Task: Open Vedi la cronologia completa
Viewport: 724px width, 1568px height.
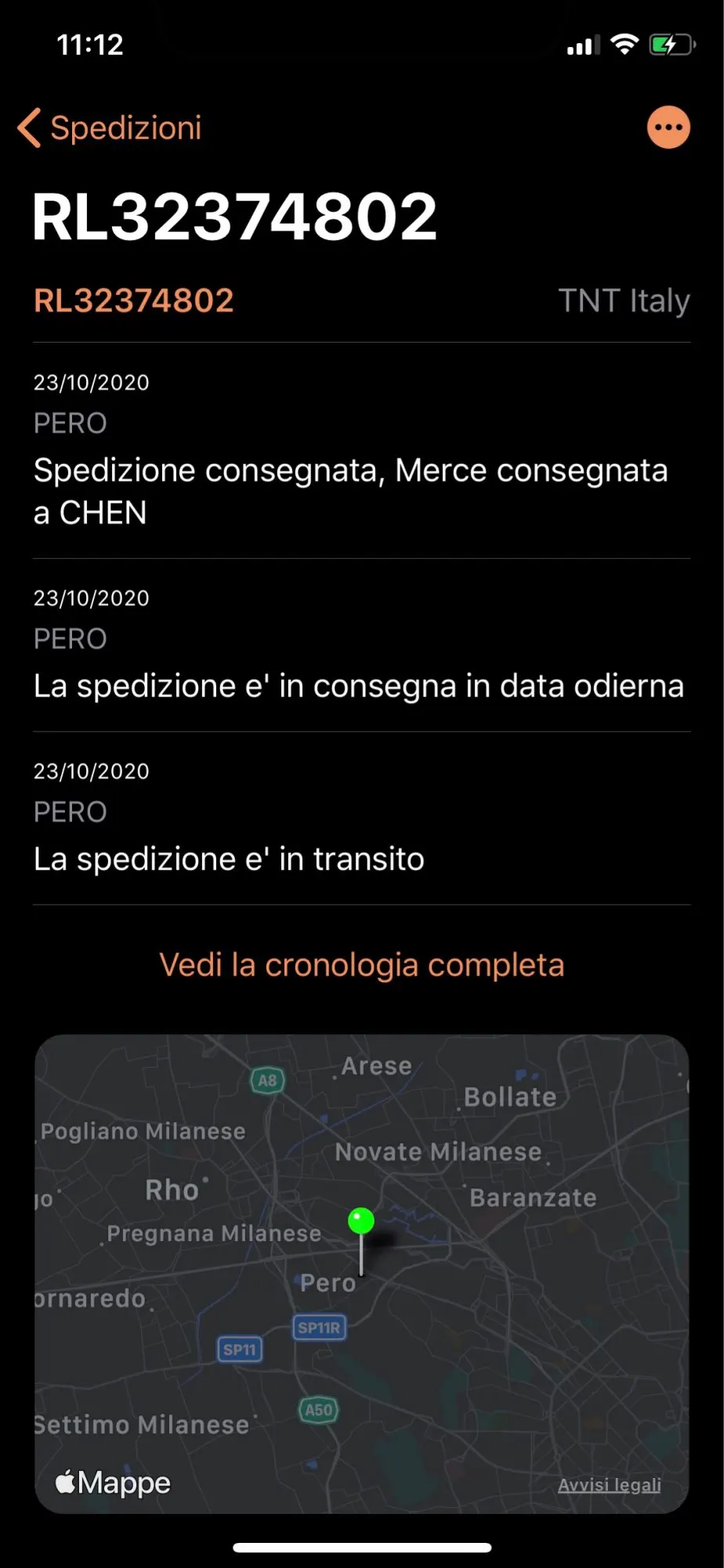Action: tap(362, 965)
